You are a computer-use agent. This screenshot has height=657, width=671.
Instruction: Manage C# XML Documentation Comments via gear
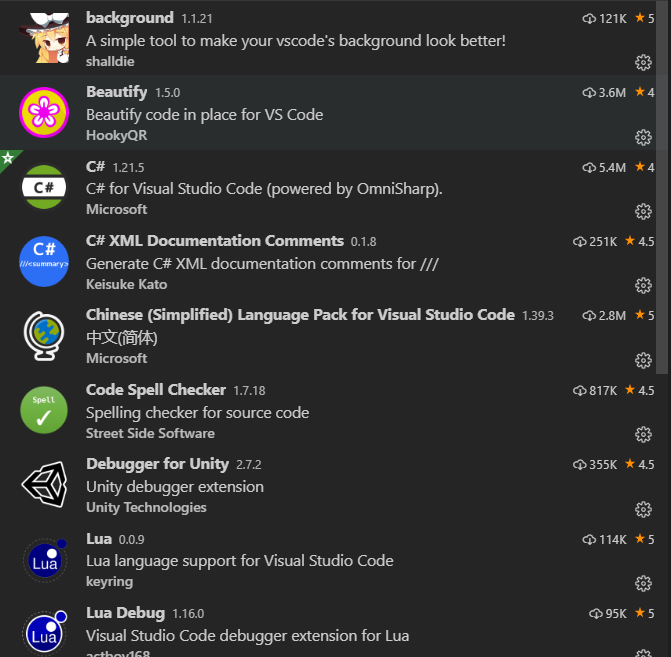[643, 285]
